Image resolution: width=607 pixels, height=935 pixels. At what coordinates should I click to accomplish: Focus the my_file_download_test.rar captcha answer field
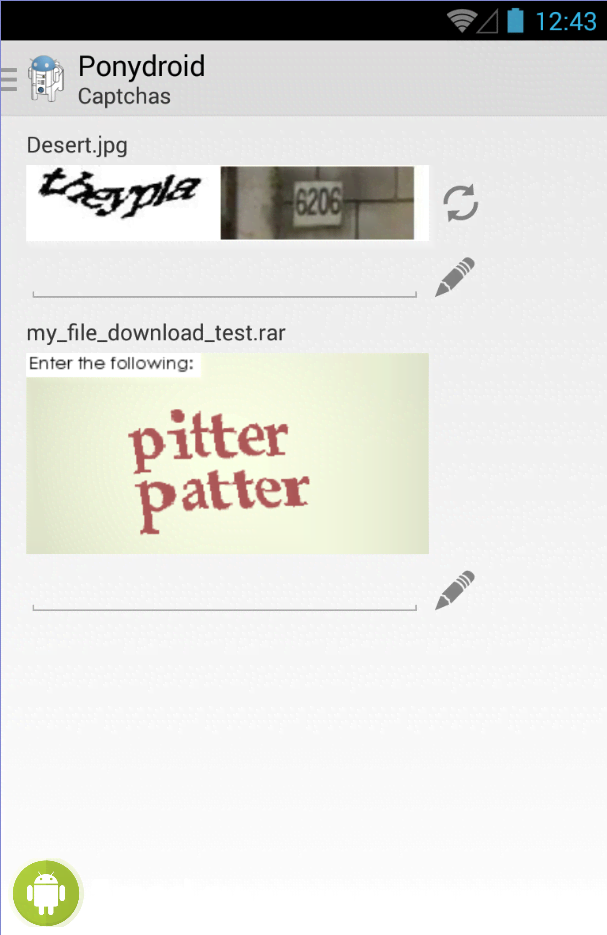coord(224,594)
